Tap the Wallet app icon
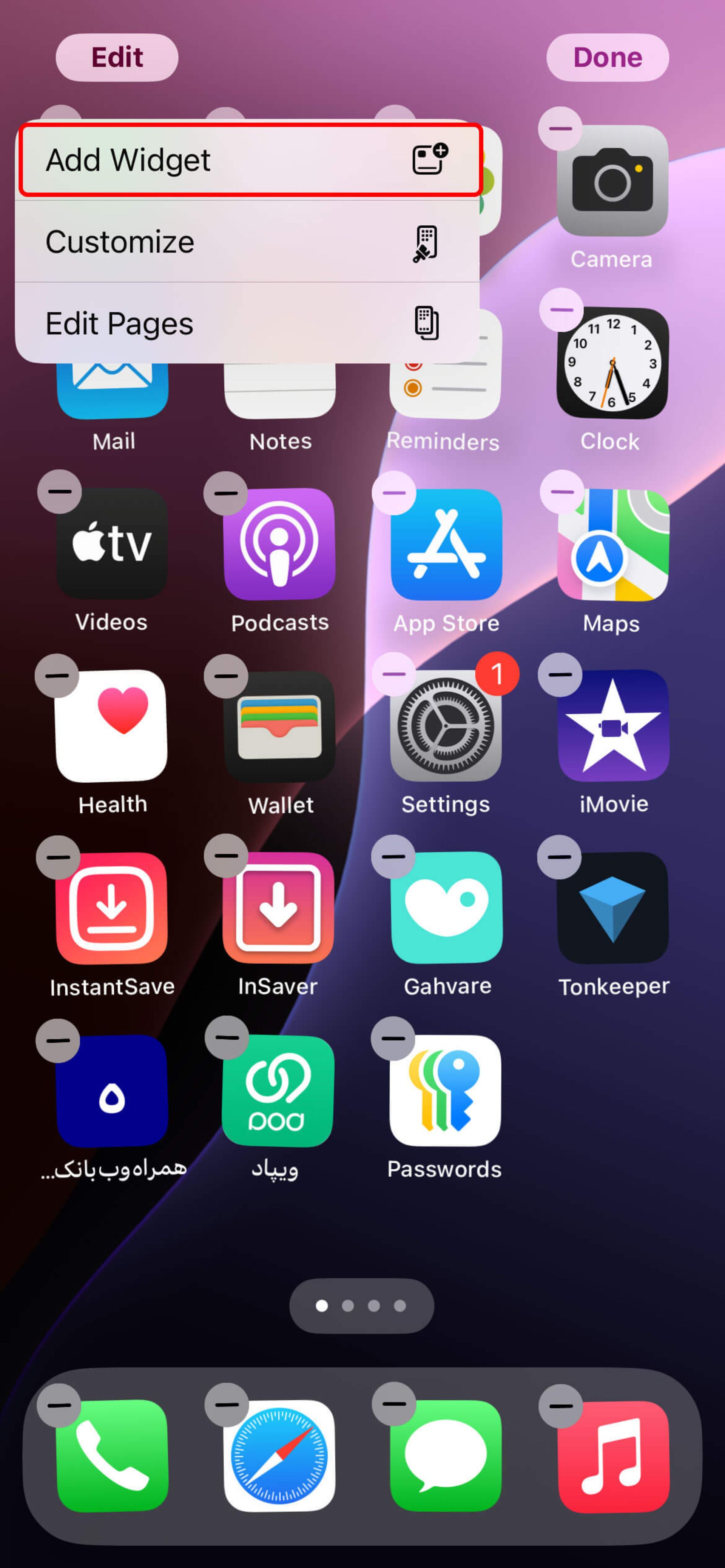 click(280, 726)
